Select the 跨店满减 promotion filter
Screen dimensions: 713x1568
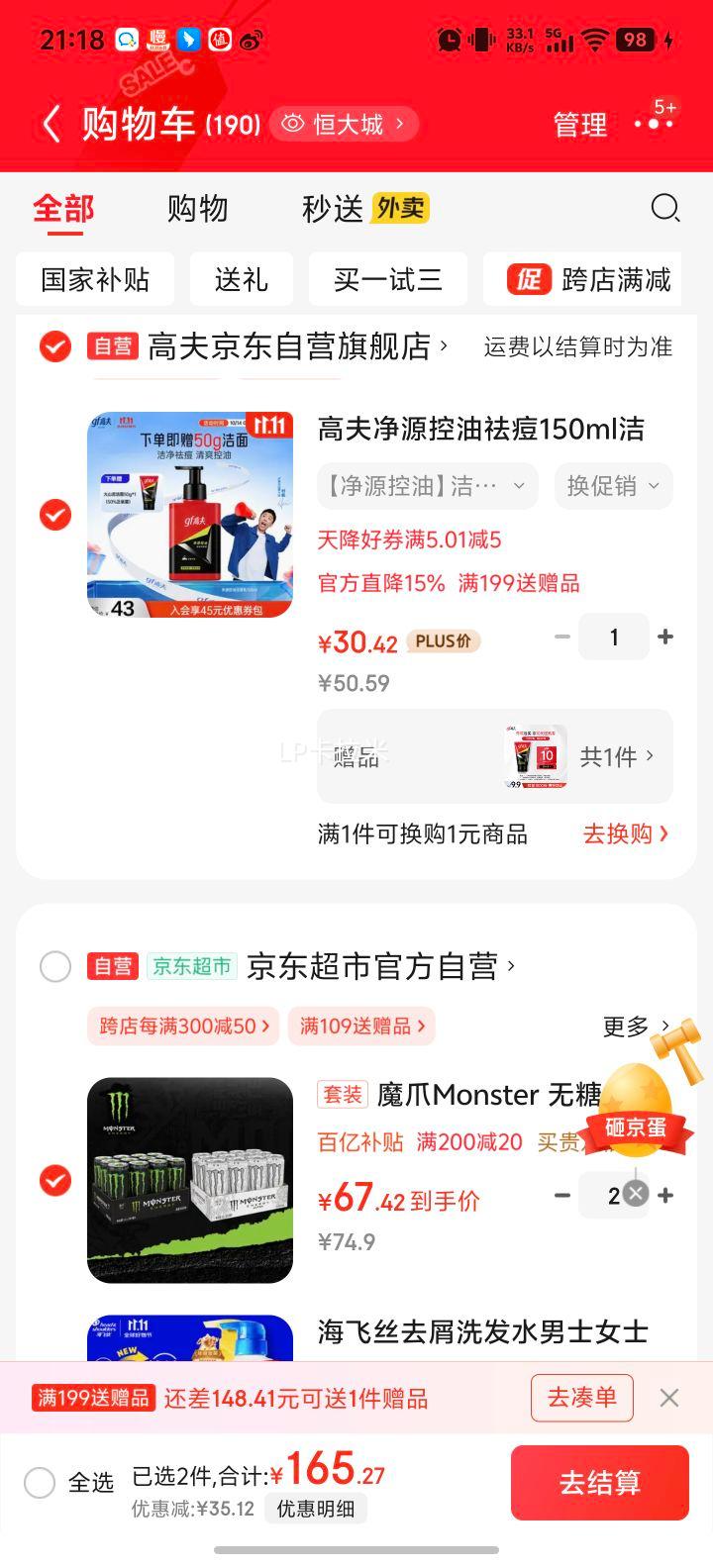[x=589, y=279]
